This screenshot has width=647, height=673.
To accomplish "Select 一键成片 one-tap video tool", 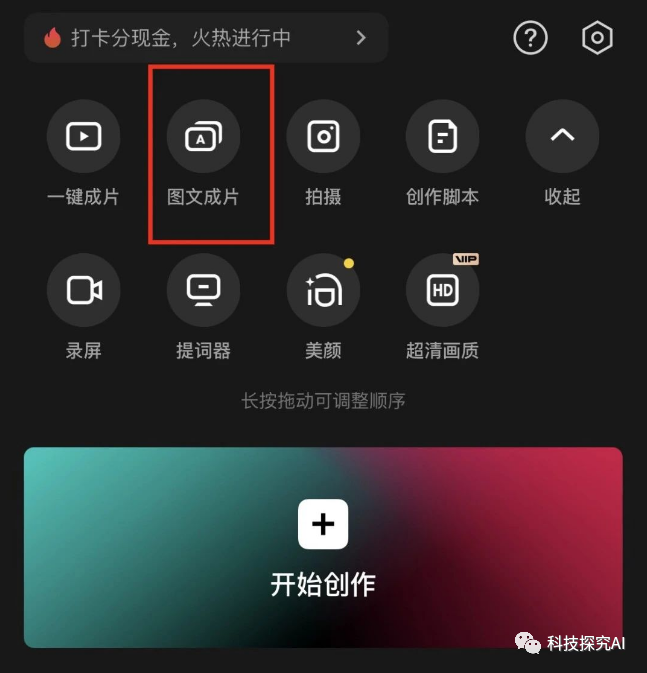I will point(83,137).
